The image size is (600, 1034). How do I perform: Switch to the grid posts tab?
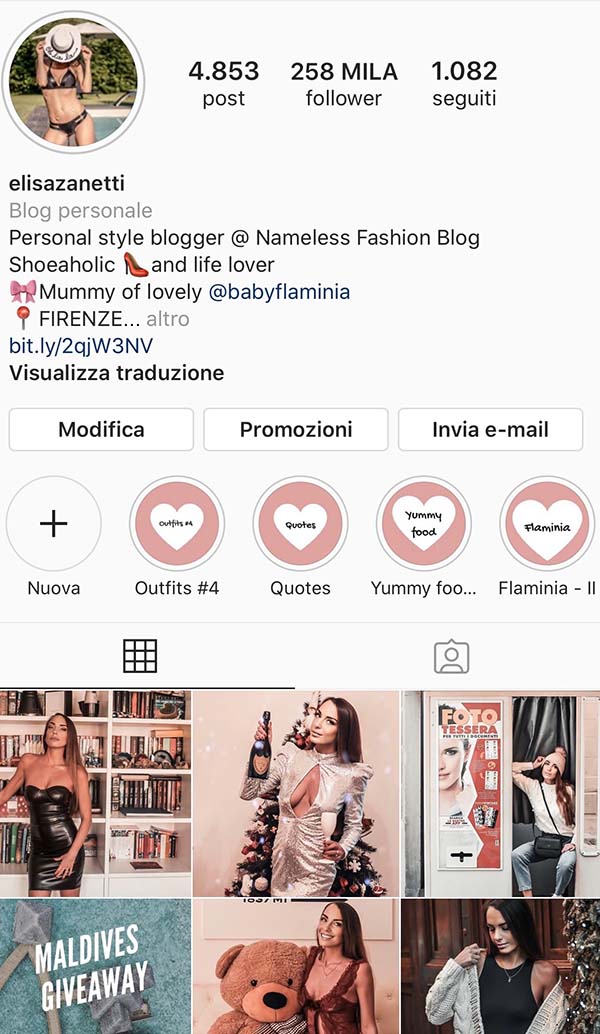click(x=140, y=656)
